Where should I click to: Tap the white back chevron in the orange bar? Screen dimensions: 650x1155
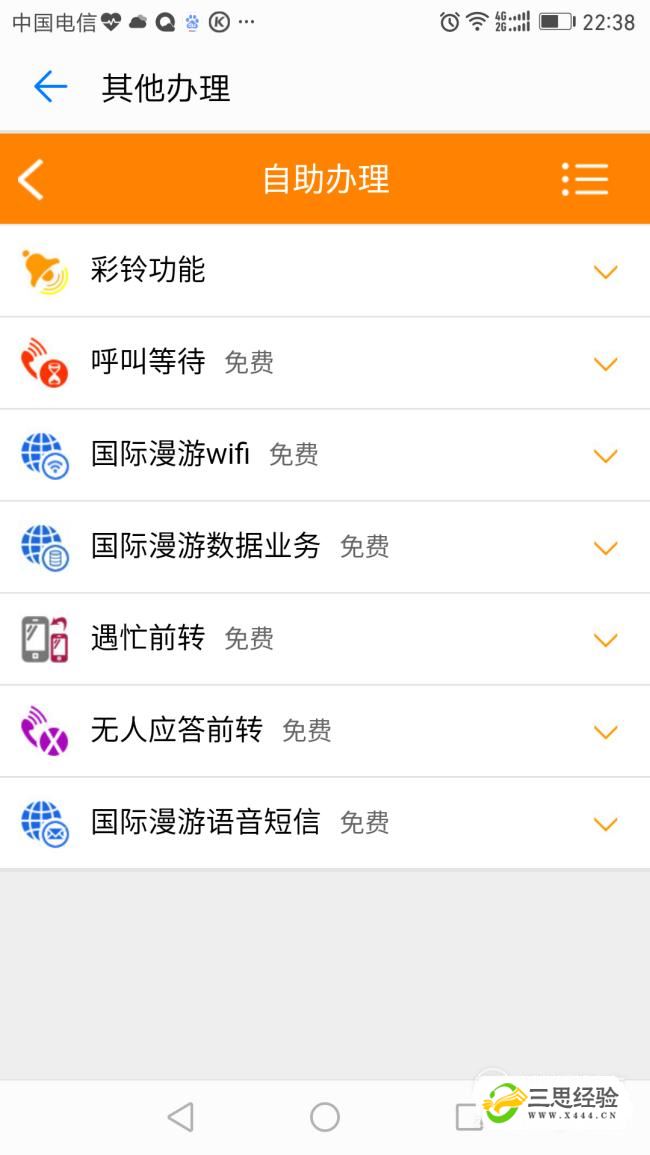pyautogui.click(x=32, y=179)
